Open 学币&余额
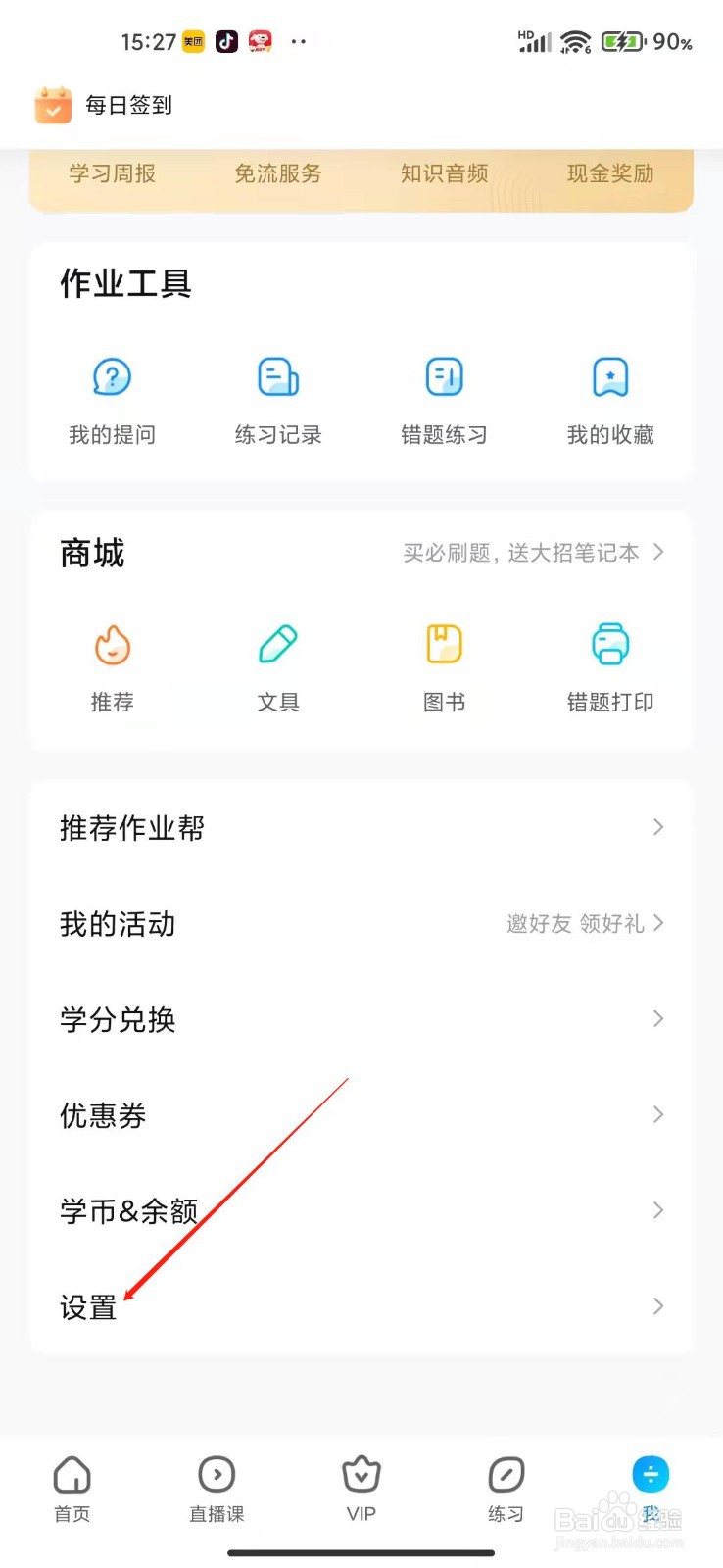The width and height of the screenshot is (723, 1568). point(126,1210)
